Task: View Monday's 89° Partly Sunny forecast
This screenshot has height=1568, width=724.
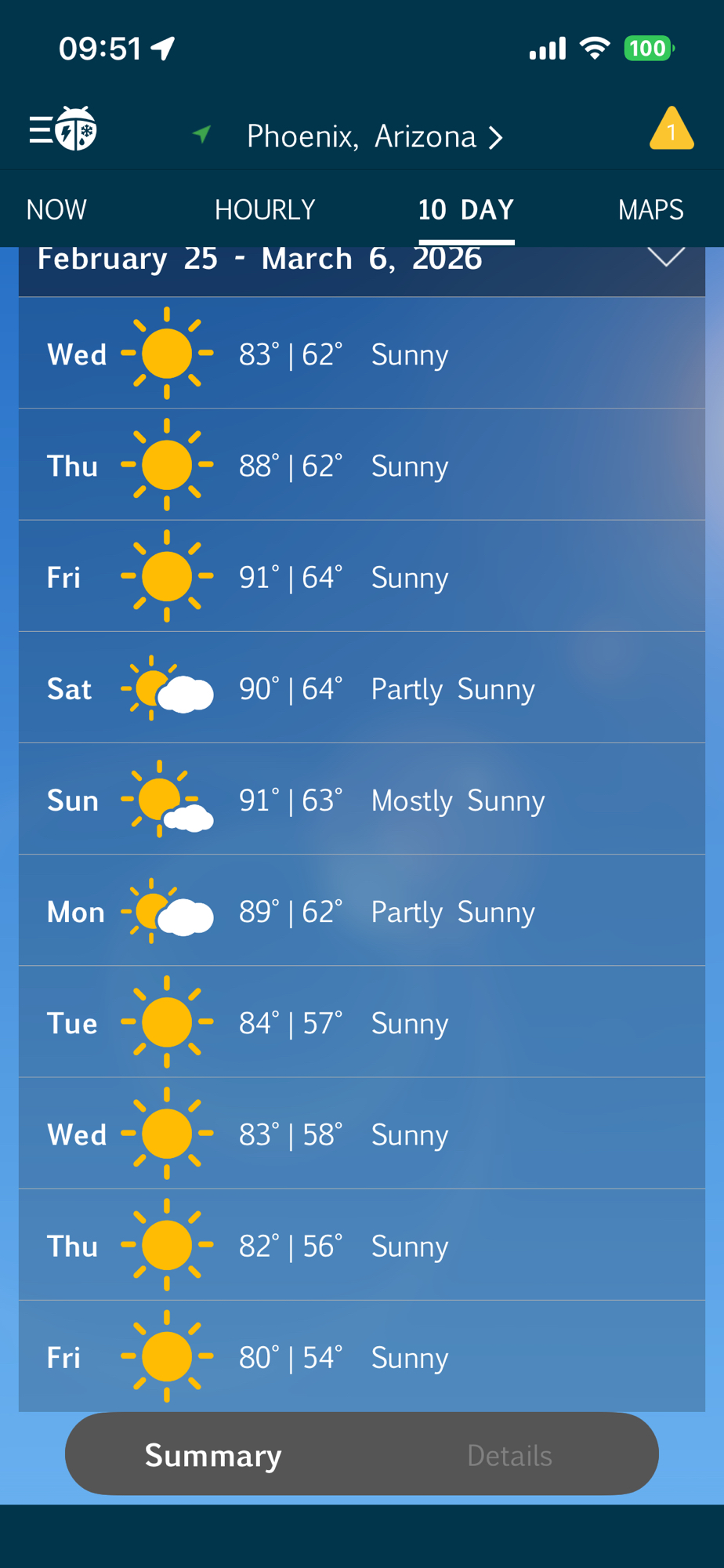Action: (361, 911)
